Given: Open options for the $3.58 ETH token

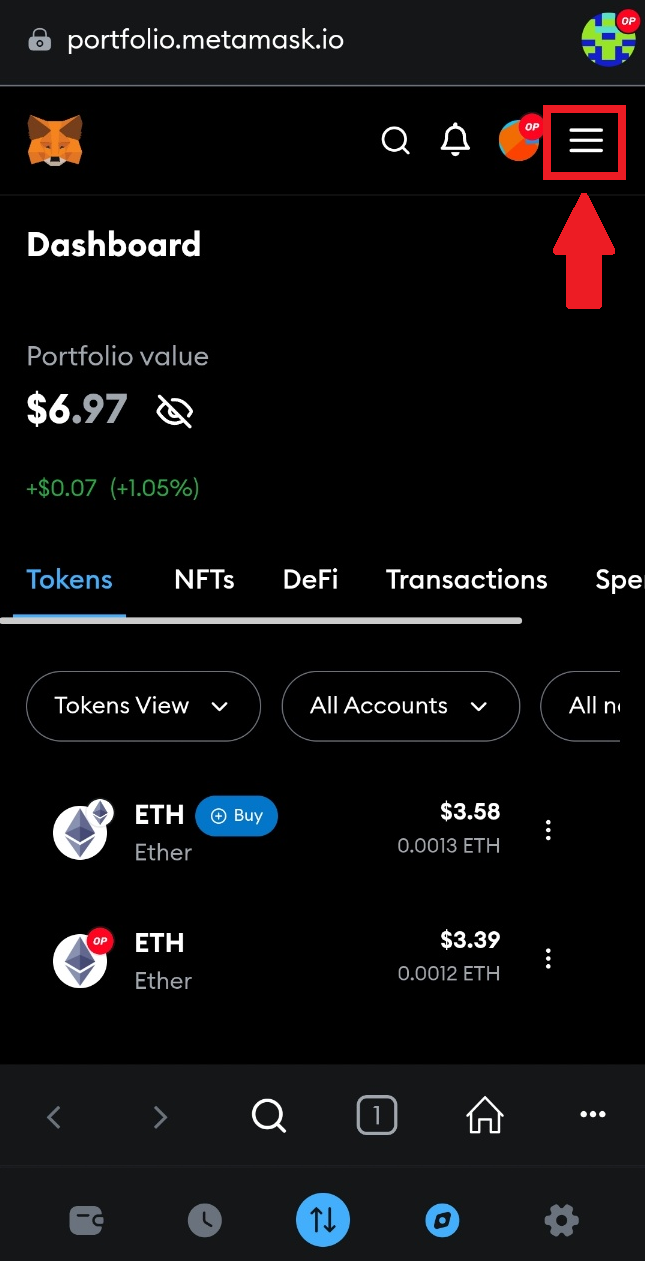Looking at the screenshot, I should (x=548, y=830).
